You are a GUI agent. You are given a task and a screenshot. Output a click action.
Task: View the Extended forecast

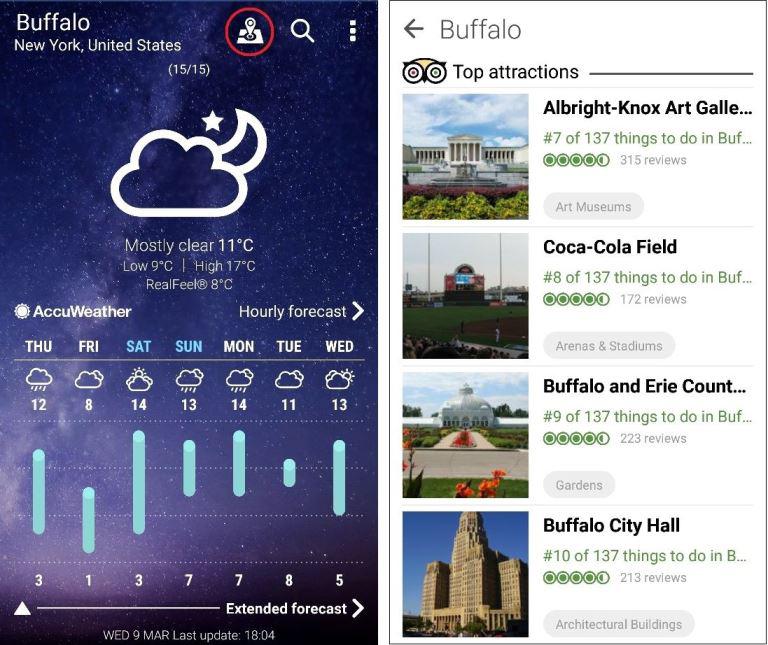tap(294, 608)
